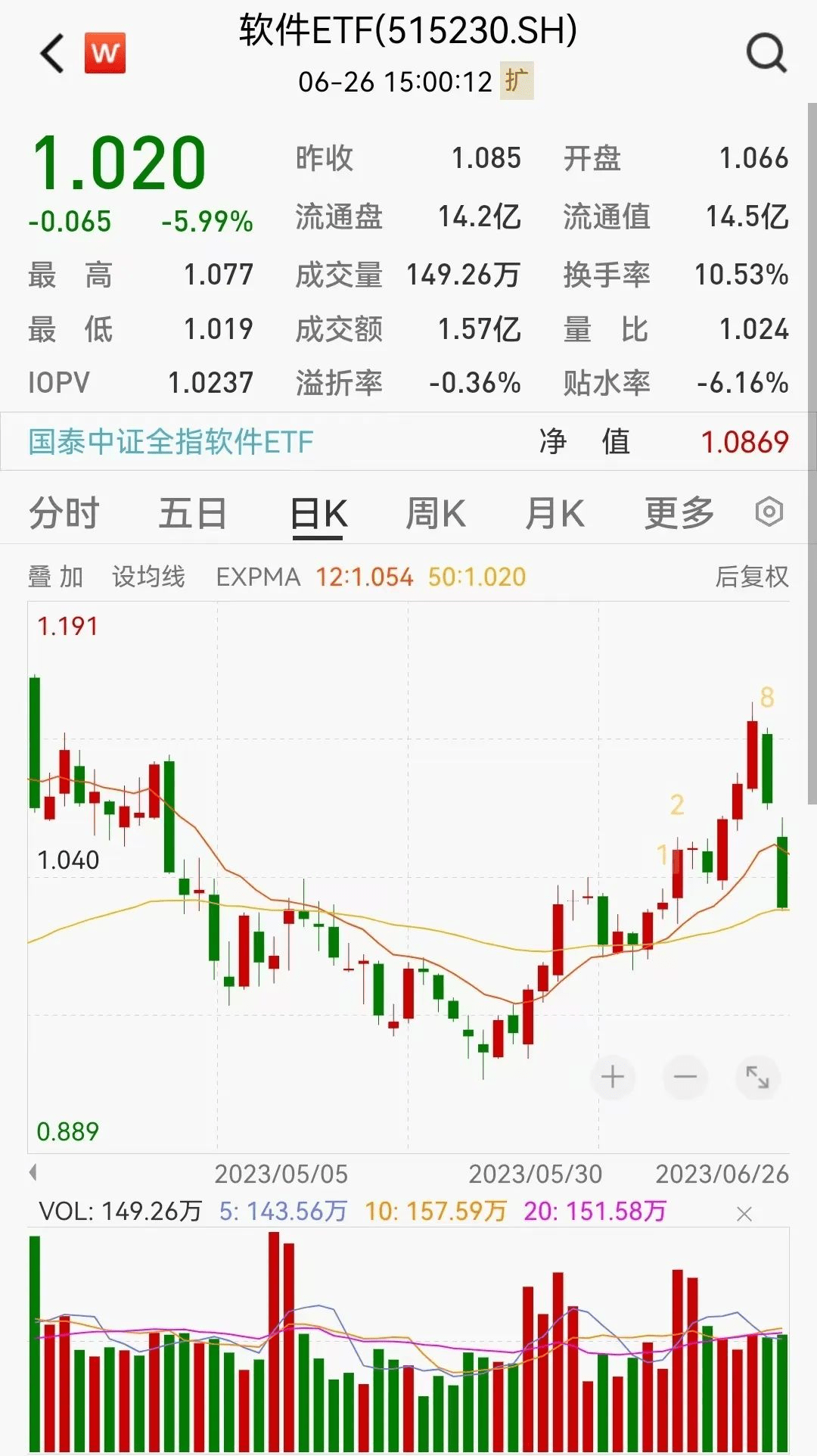Screen dimensions: 817x1456
Task: Switch to the 周K chart tab
Action: click(436, 513)
